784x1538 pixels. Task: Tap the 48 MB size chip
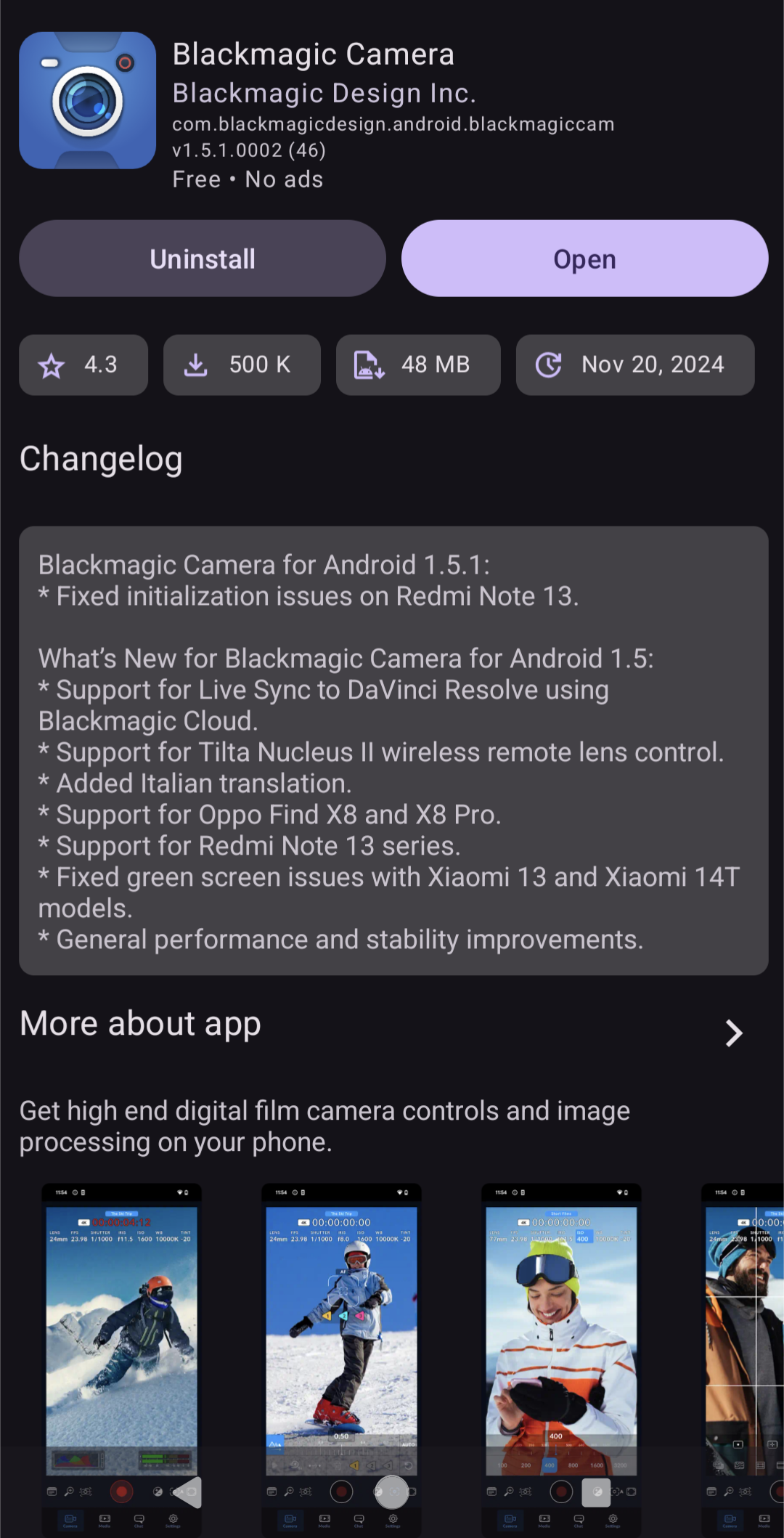tap(418, 365)
